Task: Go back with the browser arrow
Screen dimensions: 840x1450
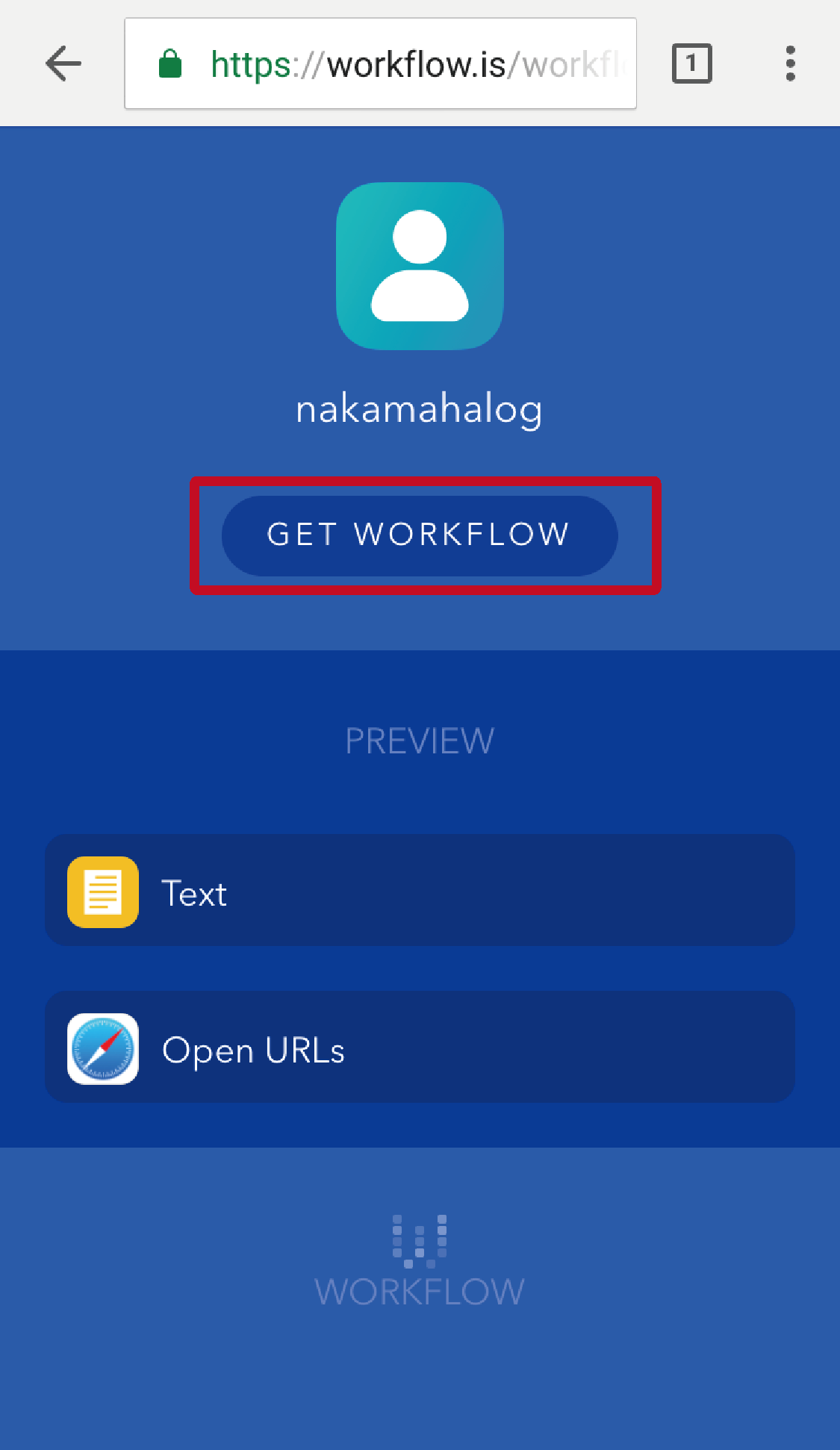Action: coord(63,63)
